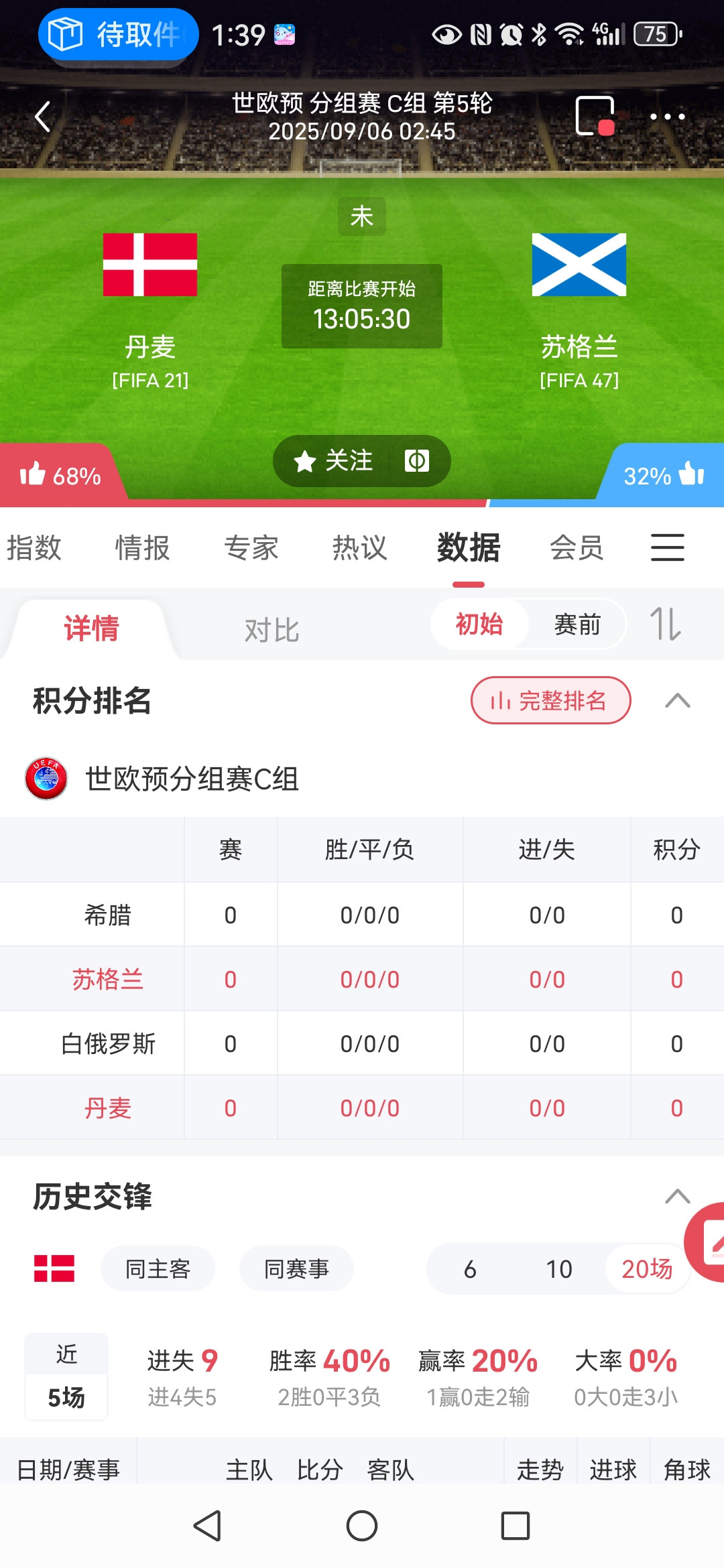The width and height of the screenshot is (724, 1568).
Task: Show last 10 head-to-head matches
Action: 558,1268
